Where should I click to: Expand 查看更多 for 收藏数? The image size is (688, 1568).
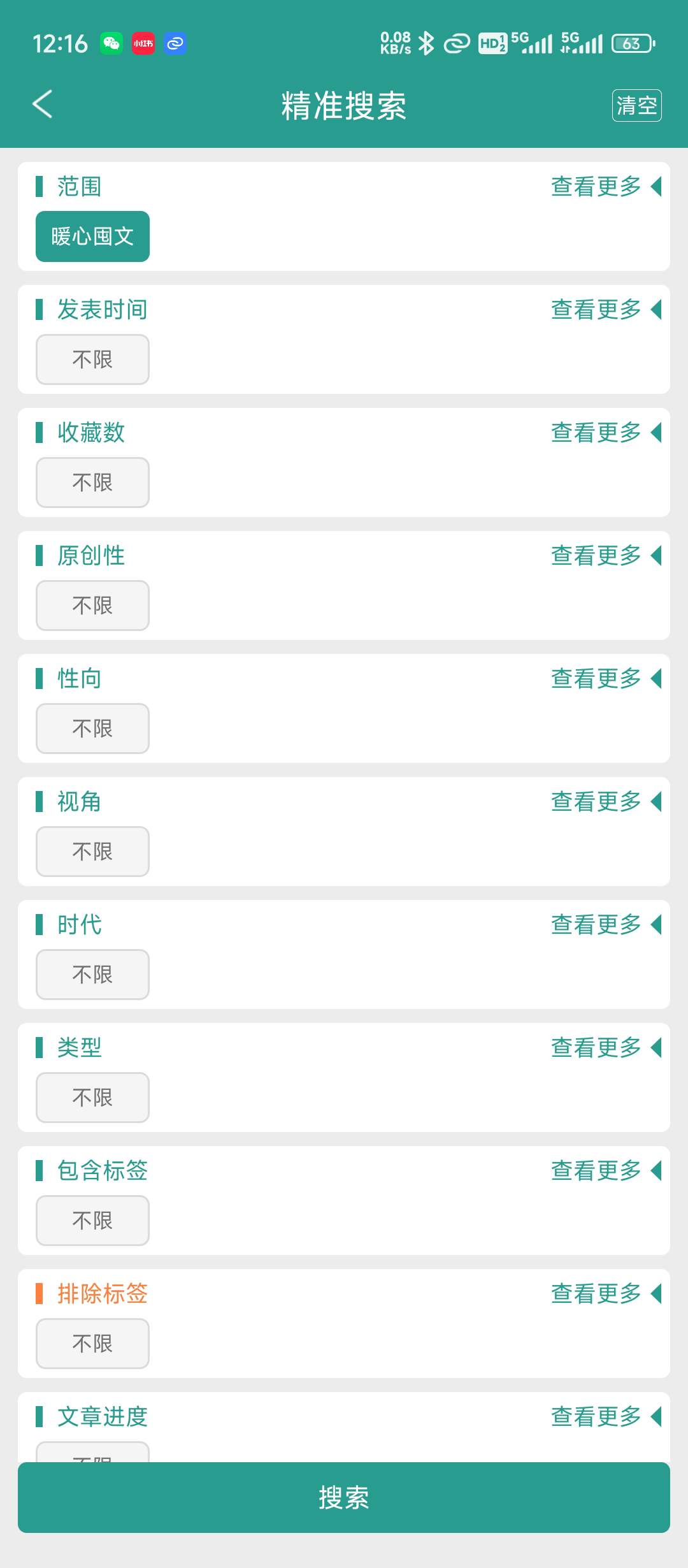click(x=605, y=433)
